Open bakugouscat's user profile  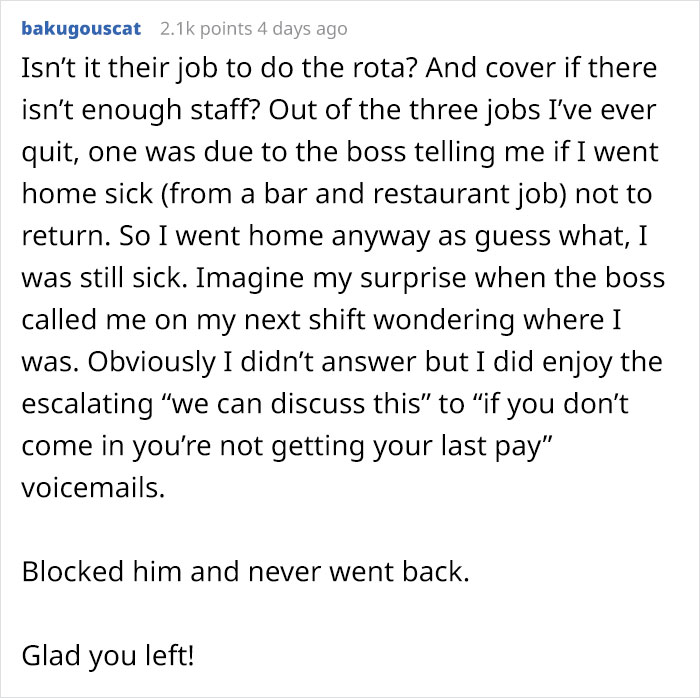(81, 29)
